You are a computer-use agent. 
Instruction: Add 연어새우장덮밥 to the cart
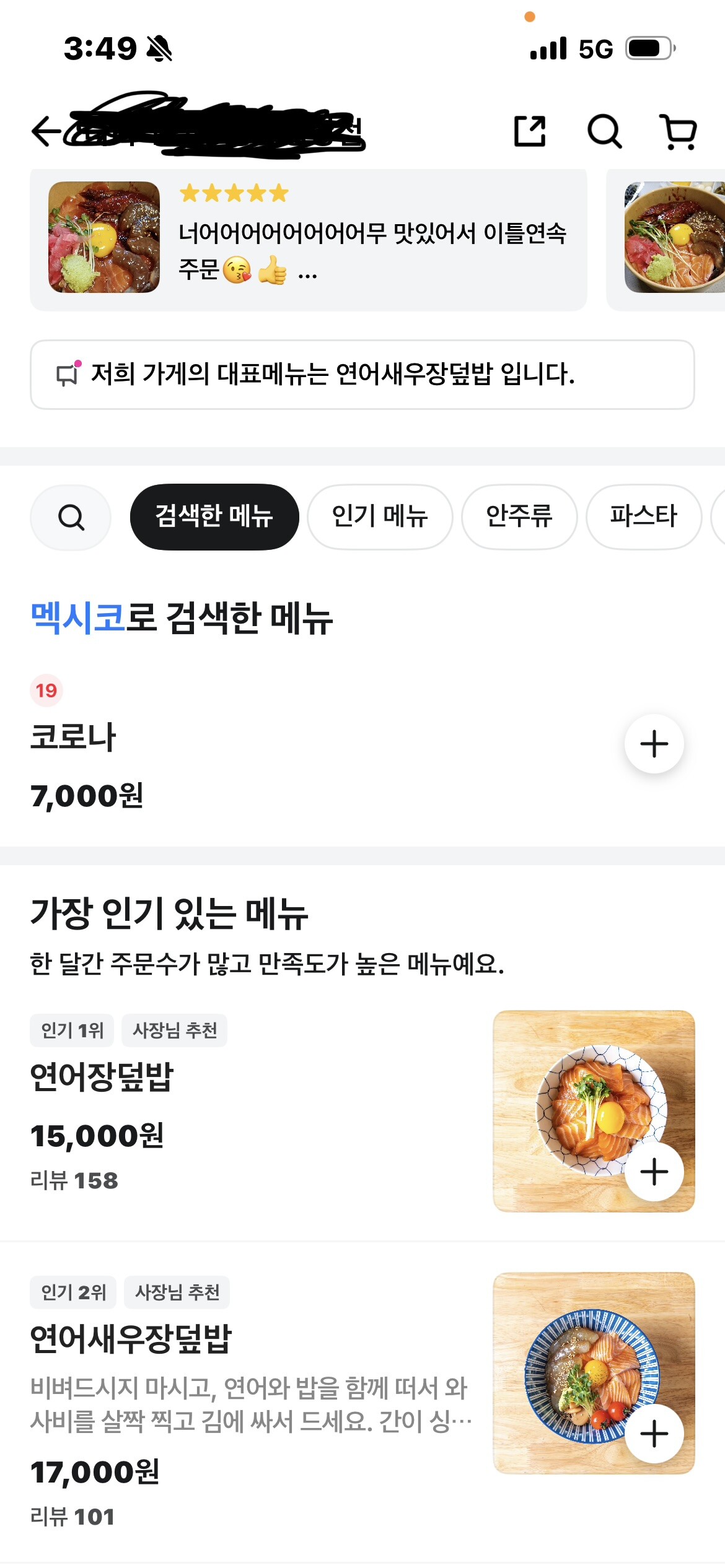point(654,1434)
